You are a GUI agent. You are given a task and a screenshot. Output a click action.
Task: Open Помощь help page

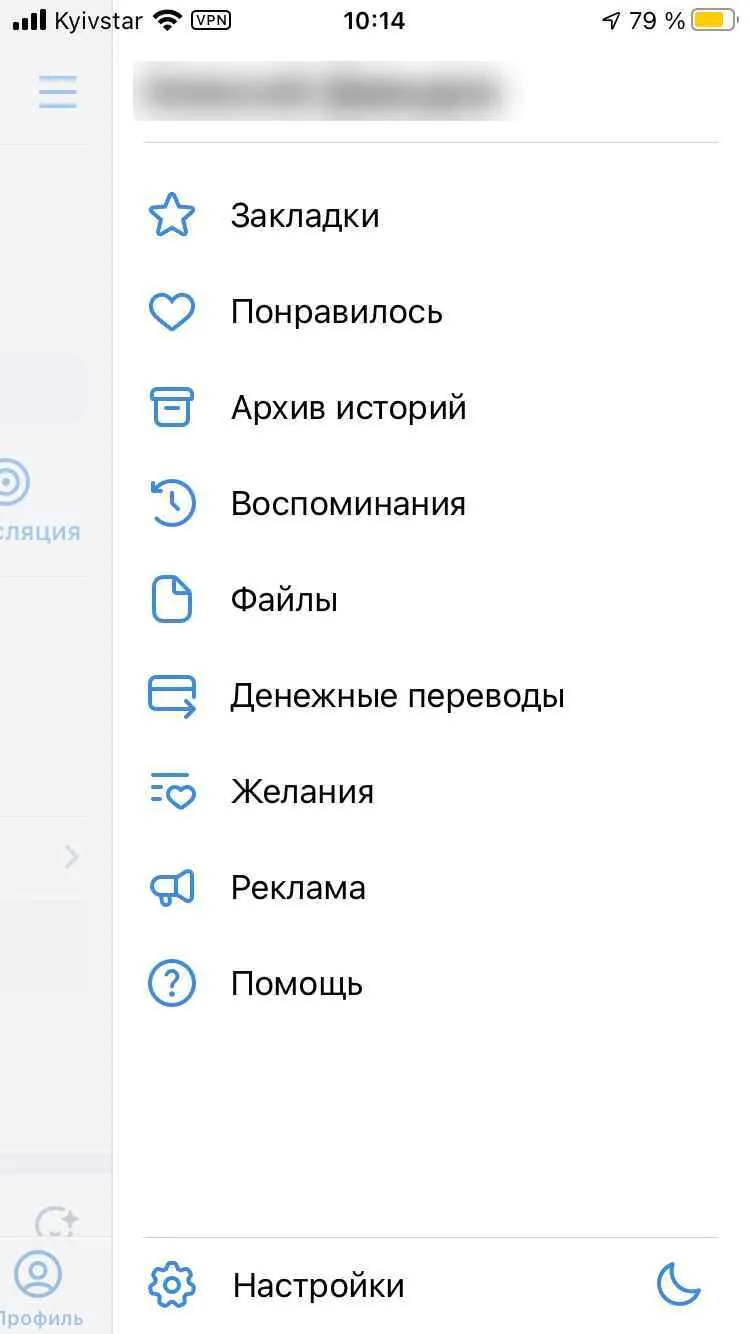[296, 984]
